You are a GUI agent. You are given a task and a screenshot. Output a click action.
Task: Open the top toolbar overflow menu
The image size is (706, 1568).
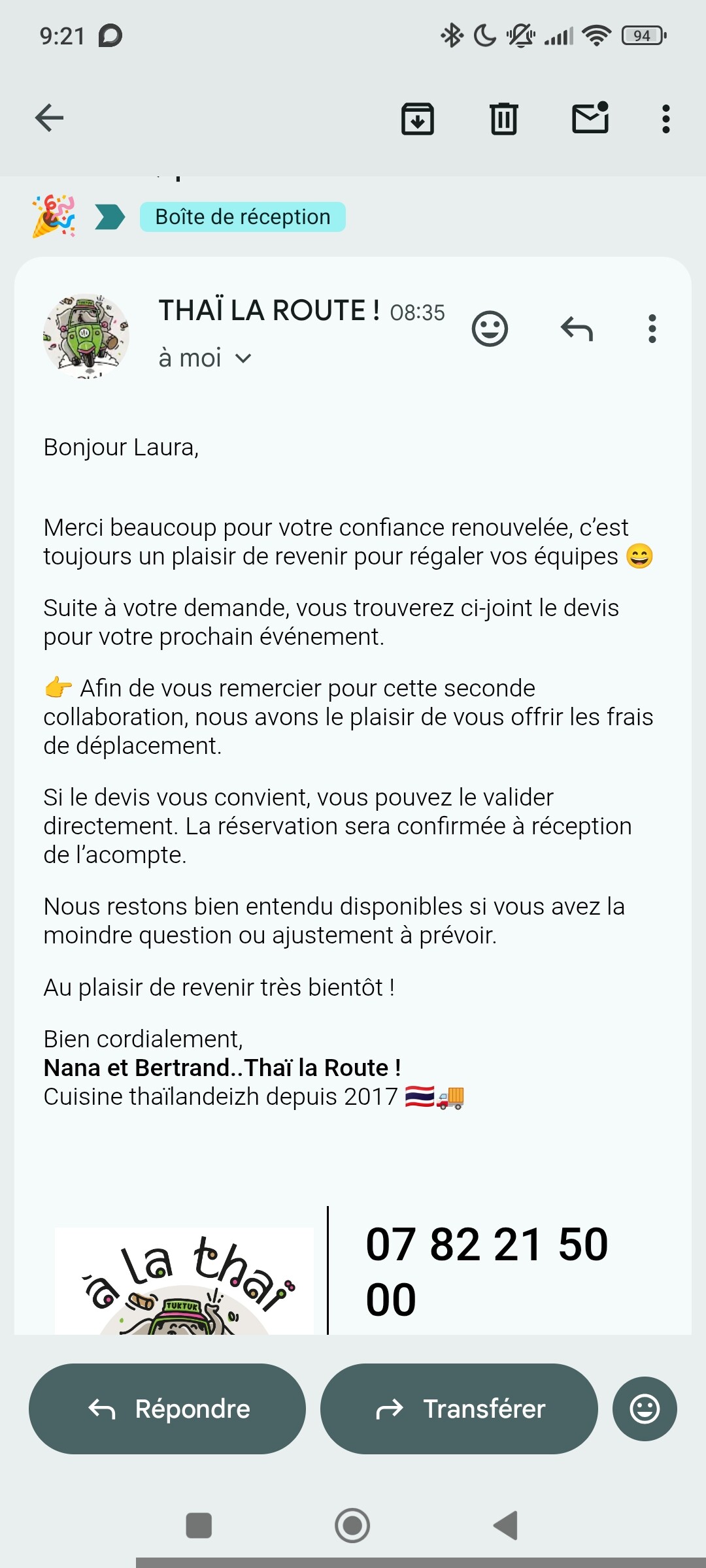665,119
